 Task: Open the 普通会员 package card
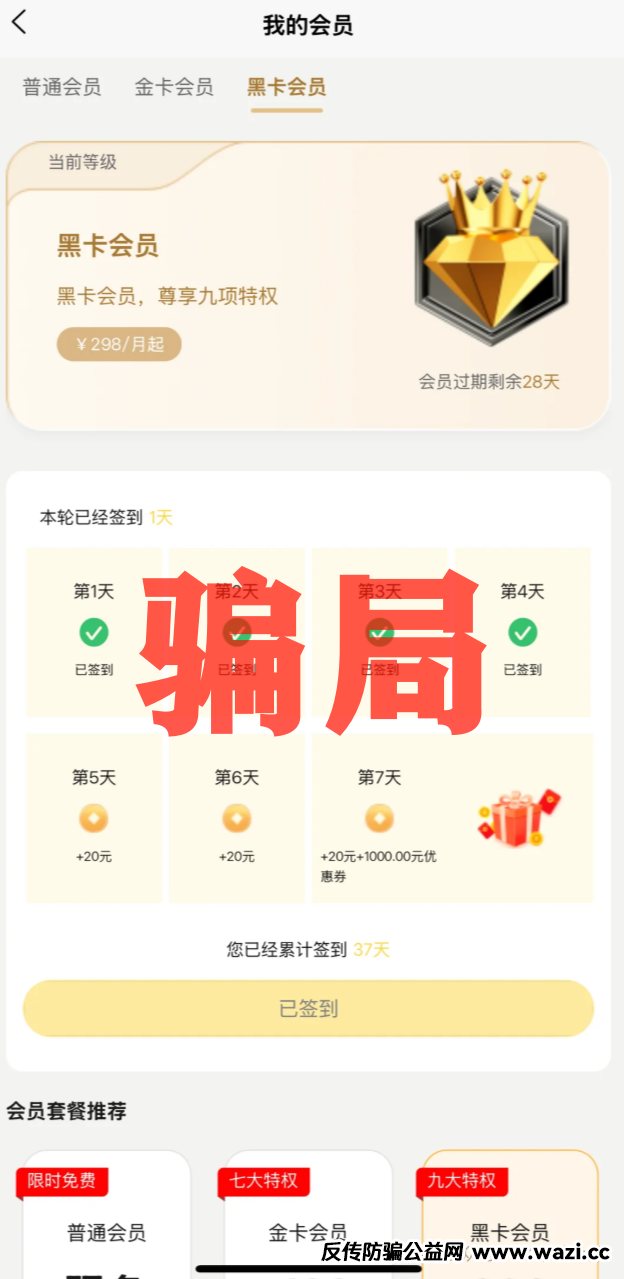[106, 1220]
